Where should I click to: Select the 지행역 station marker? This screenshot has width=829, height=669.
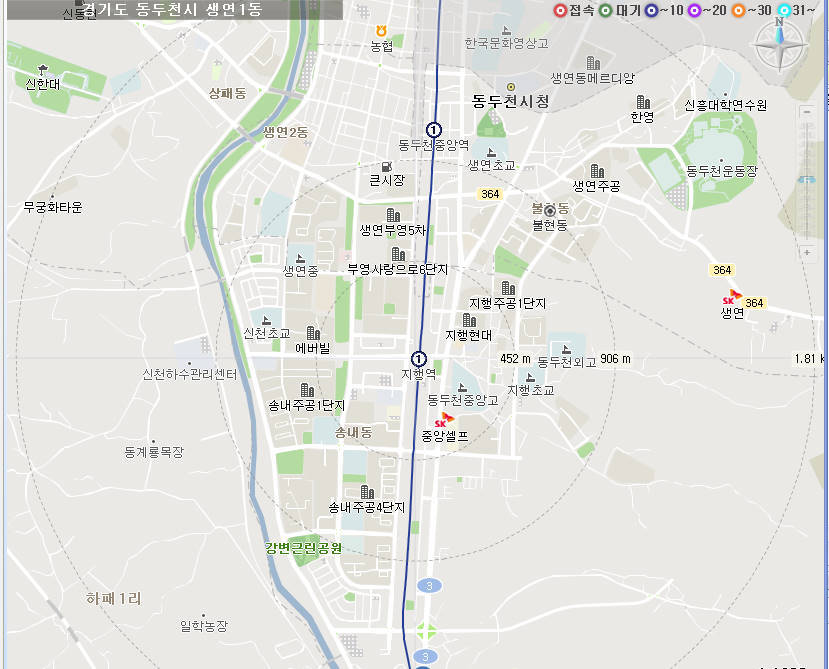[x=419, y=358]
